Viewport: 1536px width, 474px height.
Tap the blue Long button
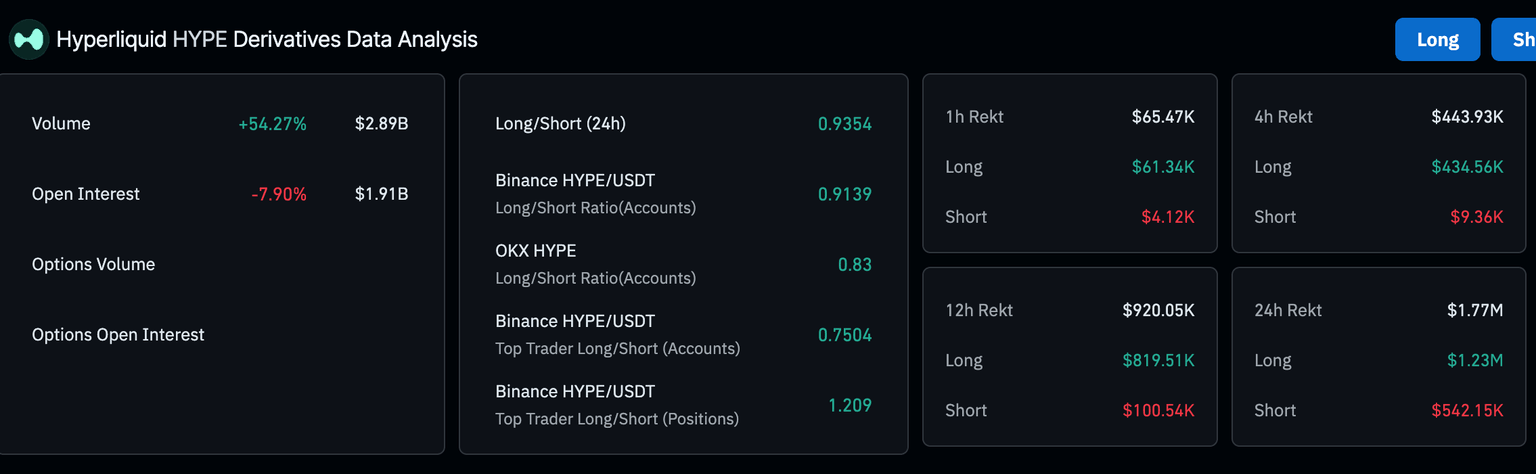click(1437, 40)
